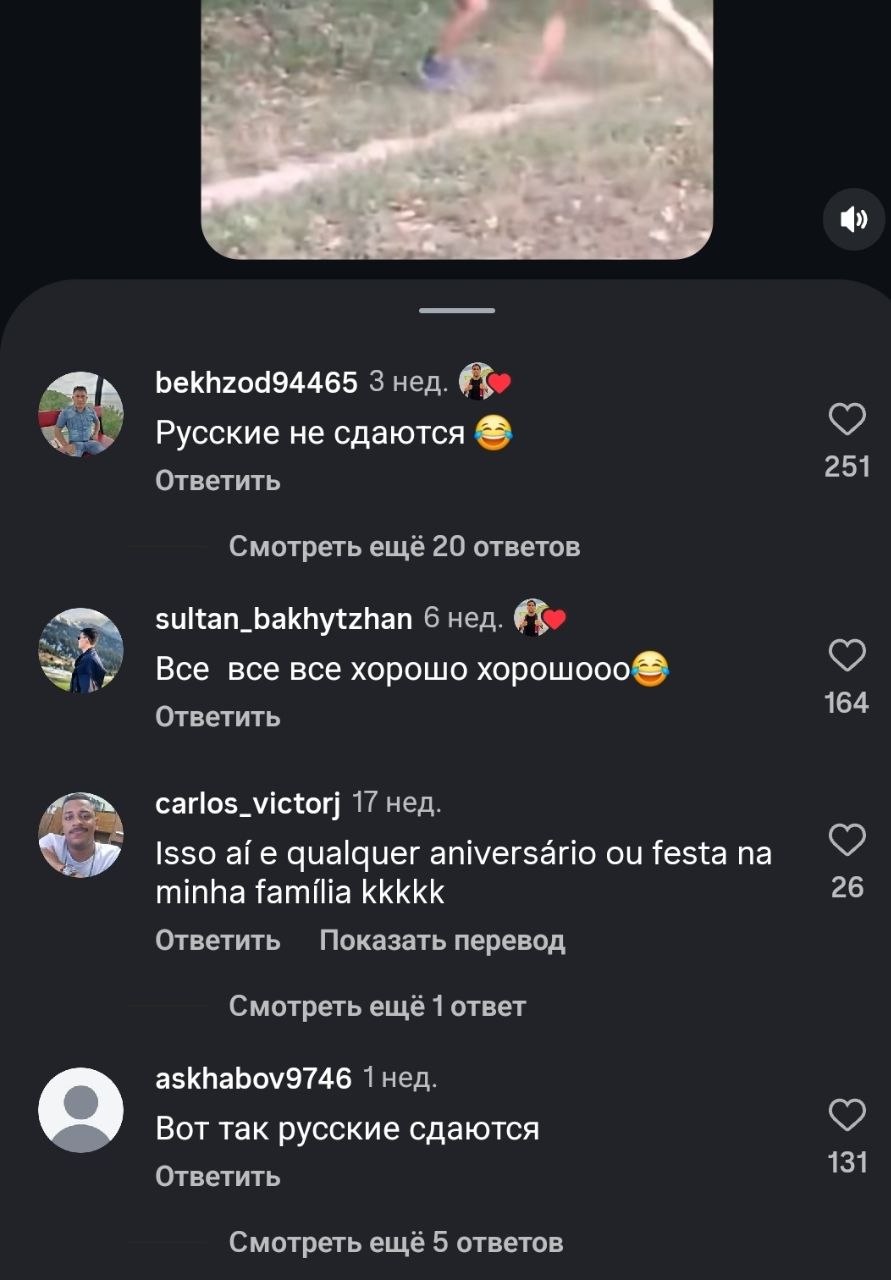Expand 1 more reply under carlos_victorj
This screenshot has height=1280, width=891.
click(x=377, y=1006)
